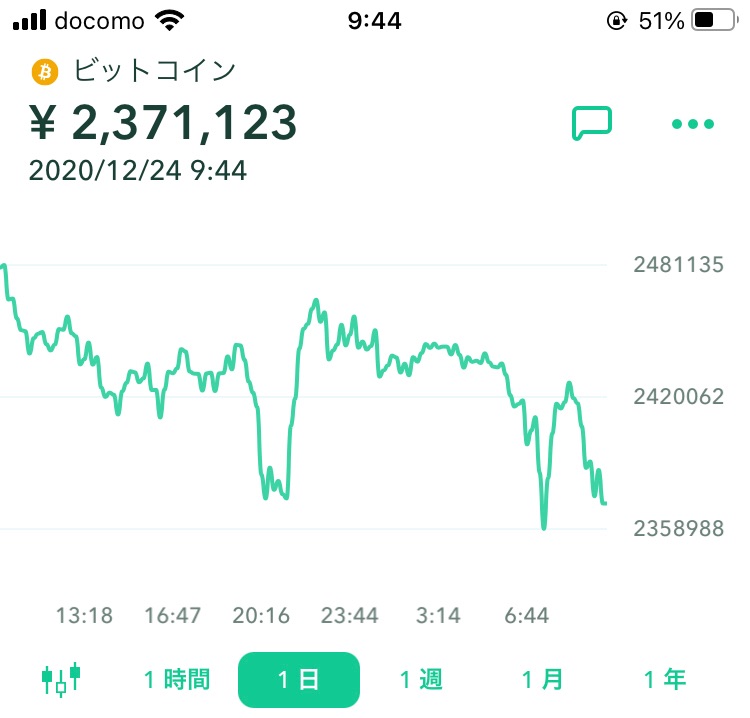Open the chat speech bubble icon

pyautogui.click(x=591, y=123)
